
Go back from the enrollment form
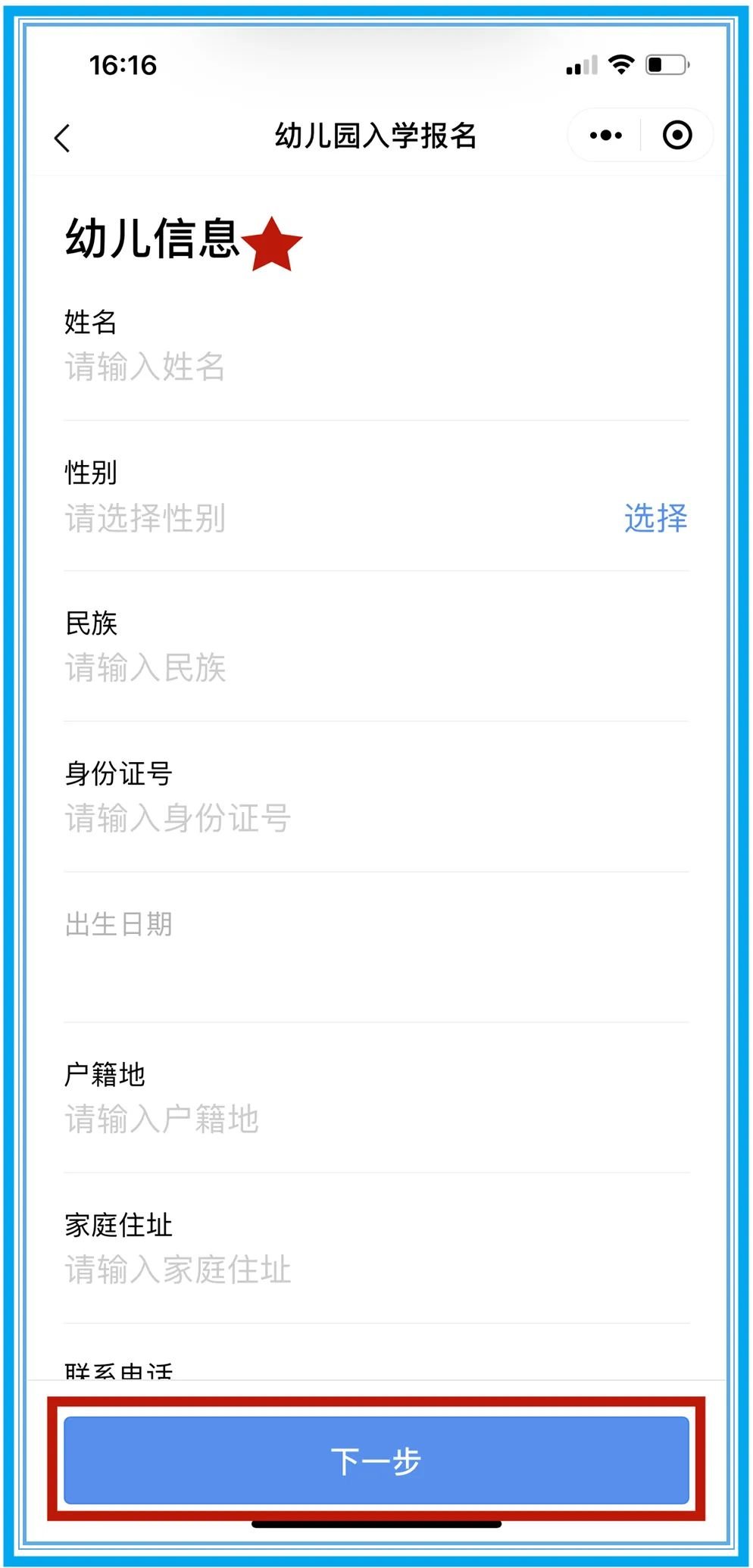[63, 138]
